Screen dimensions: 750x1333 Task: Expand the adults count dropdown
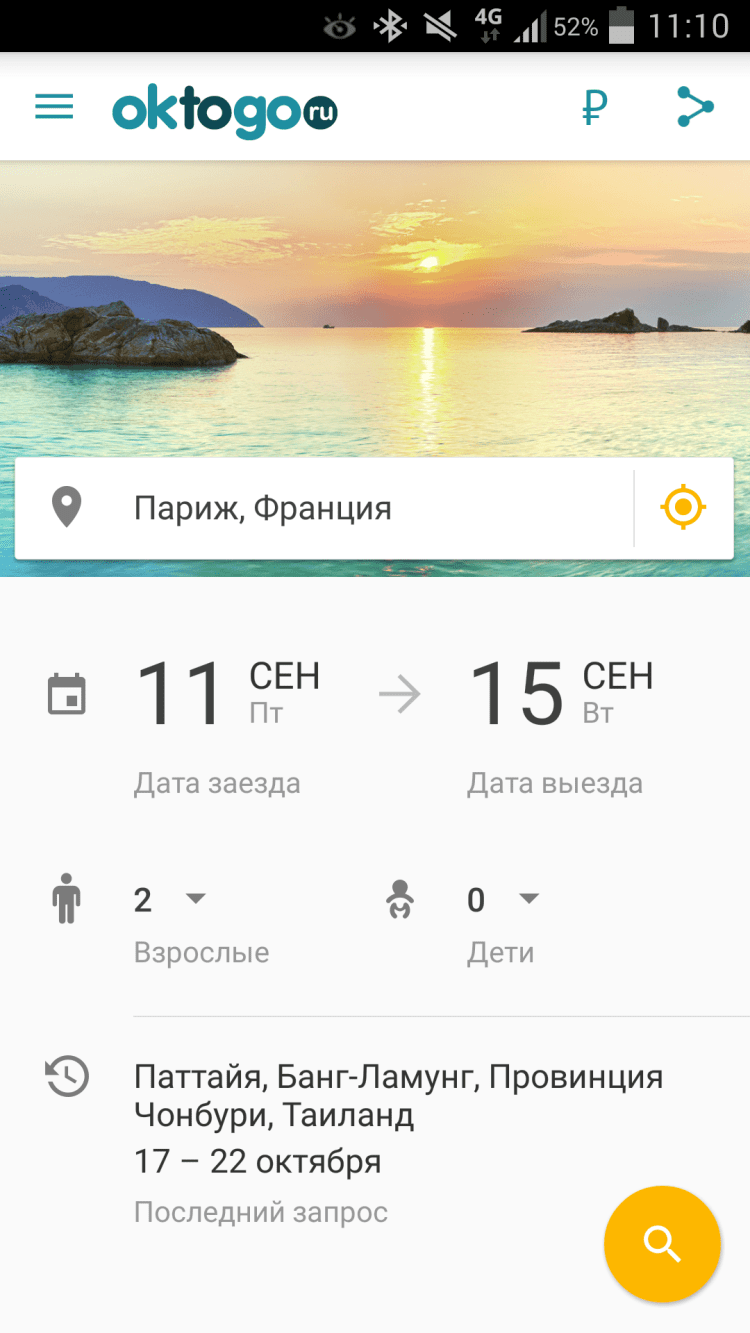click(x=170, y=900)
